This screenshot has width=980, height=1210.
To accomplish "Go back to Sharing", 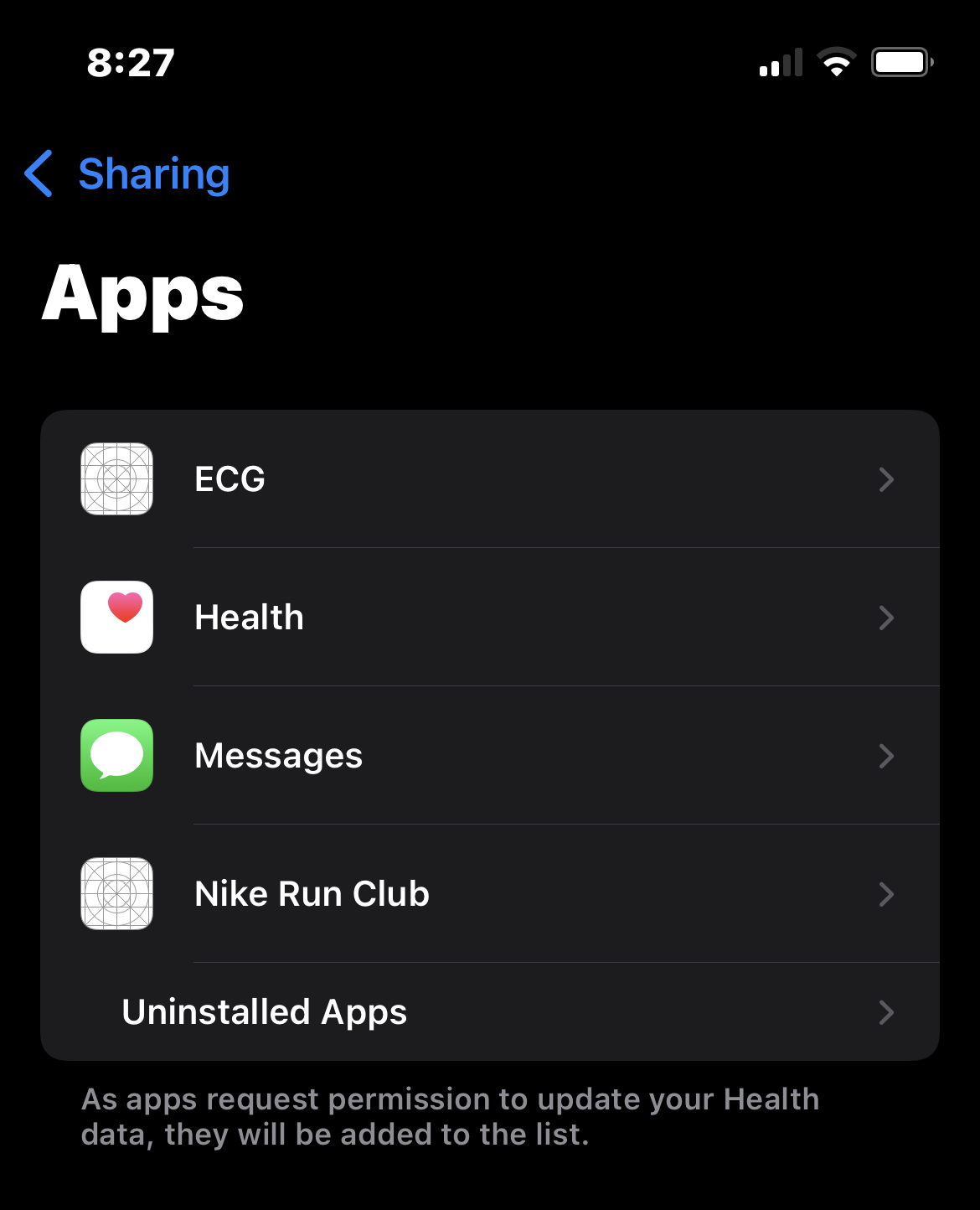I will point(128,174).
